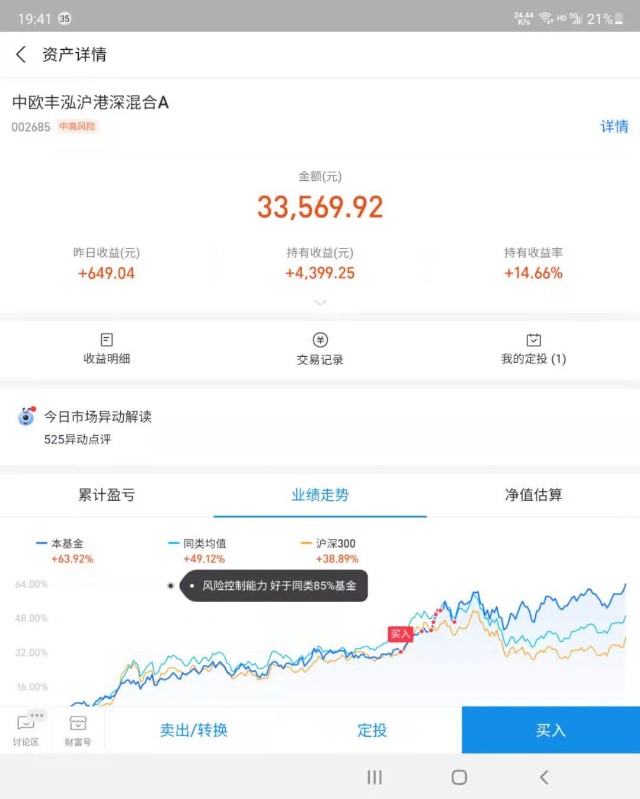The width and height of the screenshot is (640, 799).
Task: Open 我的定投 (1)
Action: click(533, 349)
